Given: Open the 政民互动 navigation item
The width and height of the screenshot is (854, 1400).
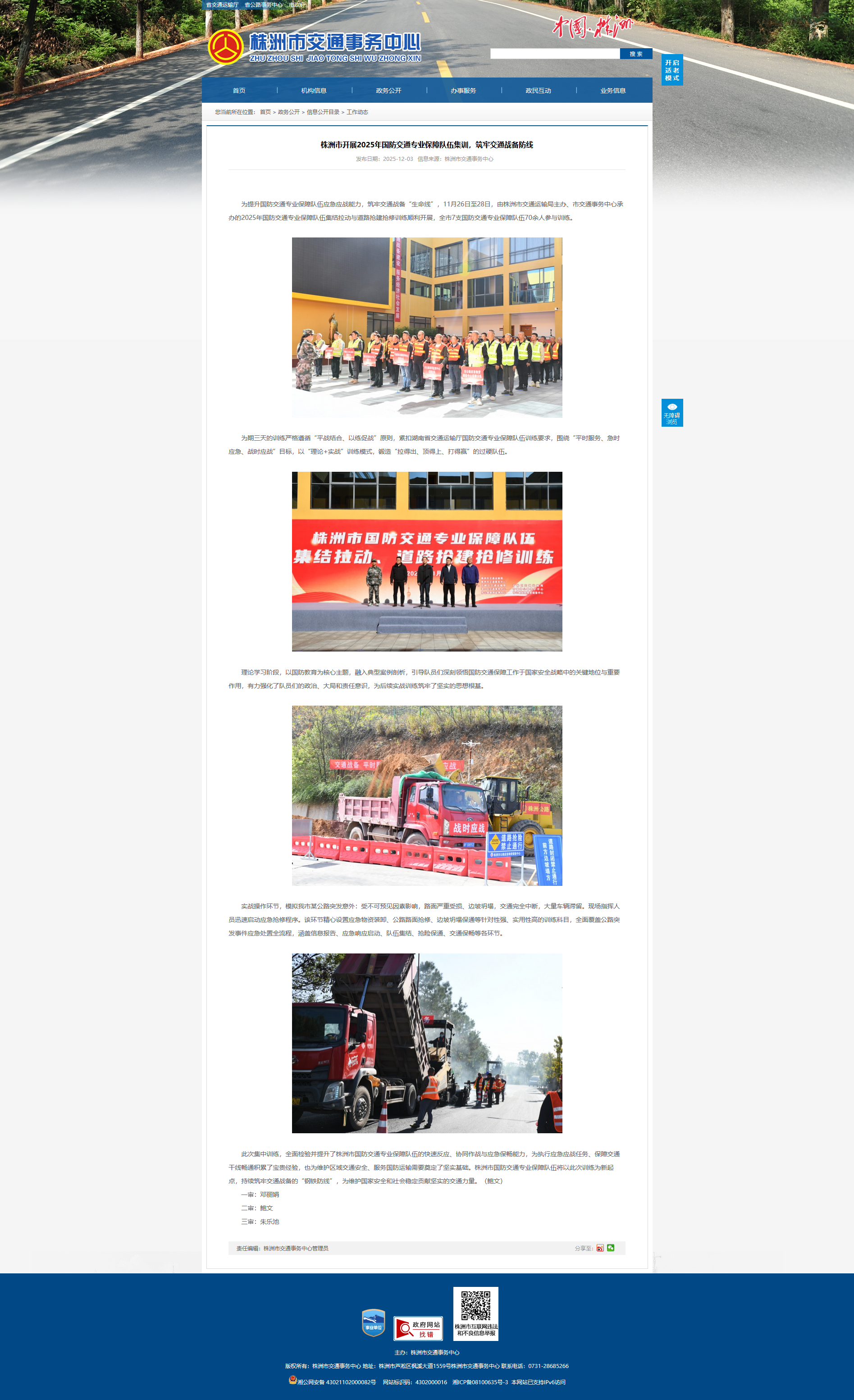Looking at the screenshot, I should (x=538, y=90).
